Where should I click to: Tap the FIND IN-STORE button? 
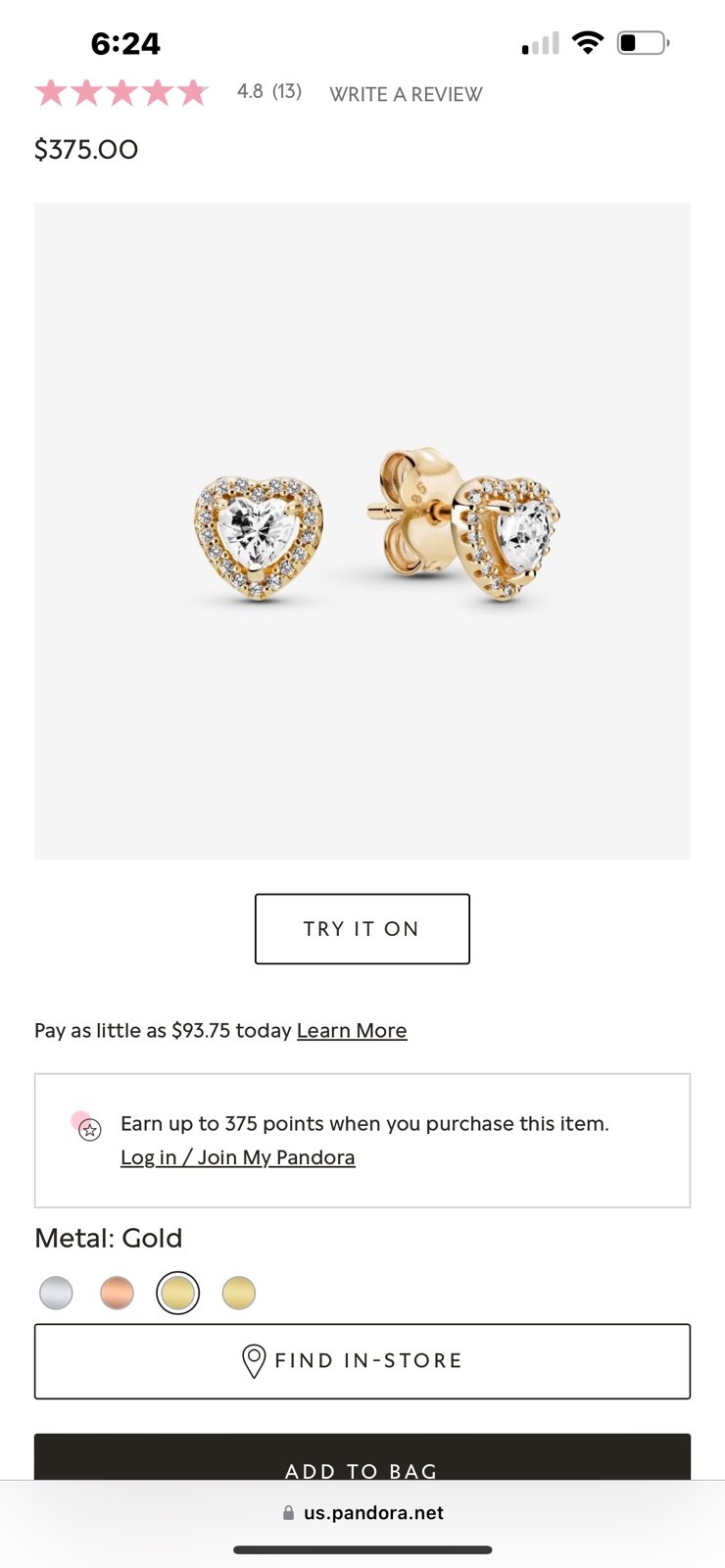click(x=362, y=1360)
